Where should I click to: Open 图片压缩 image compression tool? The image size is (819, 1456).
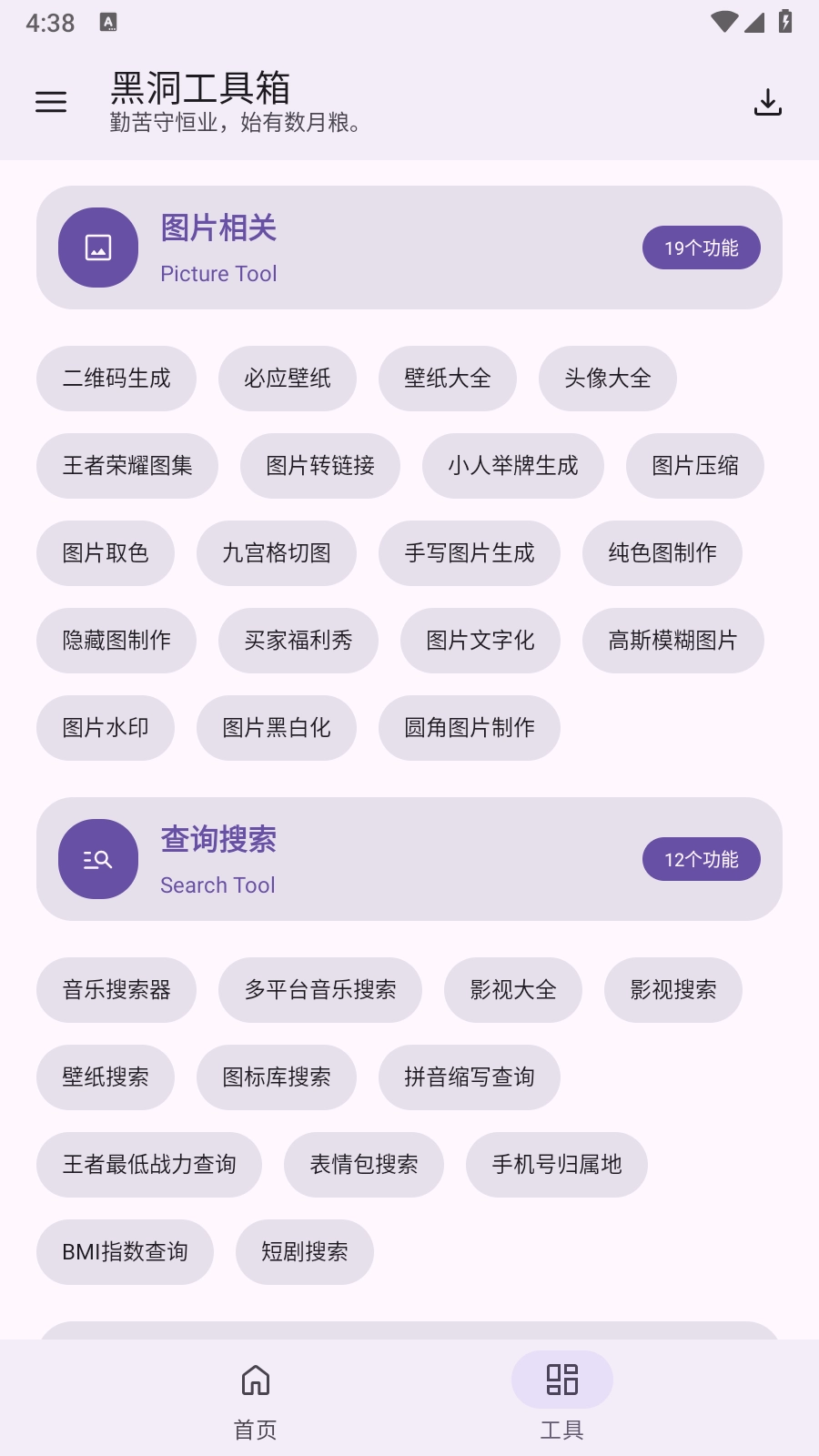click(x=694, y=466)
